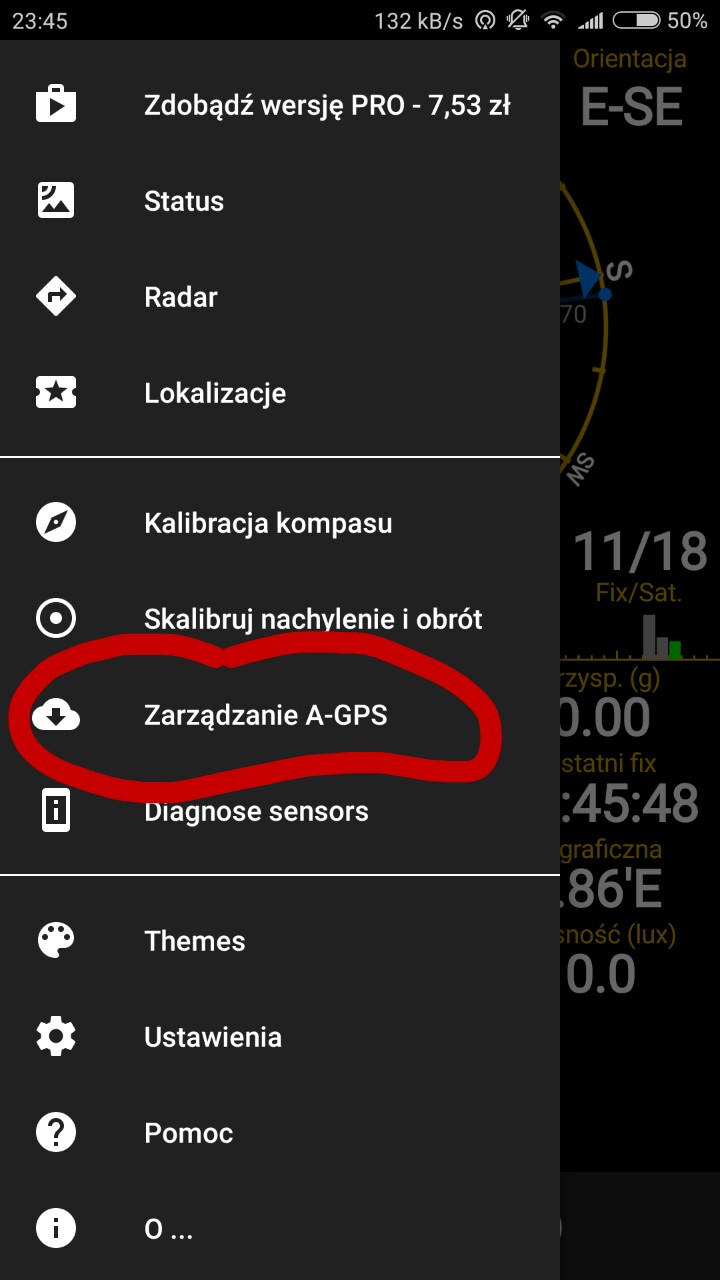Go to the Status screen
Viewport: 720px width, 1280px height.
click(184, 201)
